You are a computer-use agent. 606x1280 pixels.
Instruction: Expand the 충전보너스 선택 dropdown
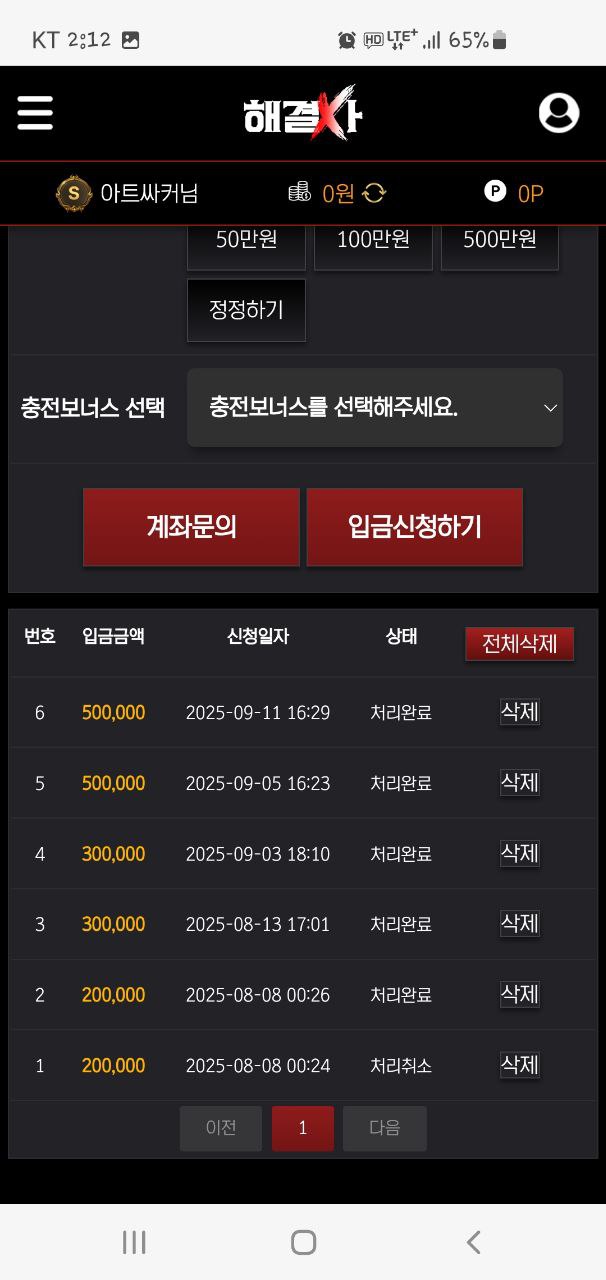[x=375, y=408]
